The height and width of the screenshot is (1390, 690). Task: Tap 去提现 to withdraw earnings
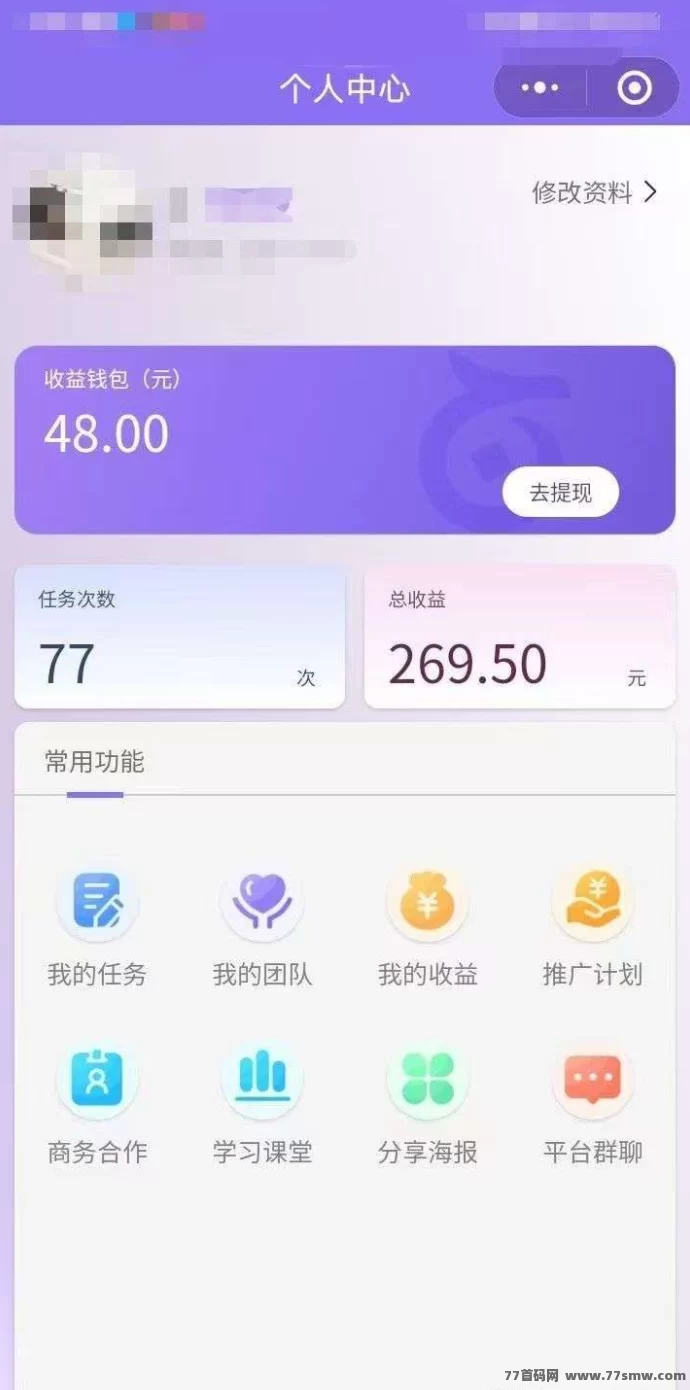pyautogui.click(x=560, y=492)
